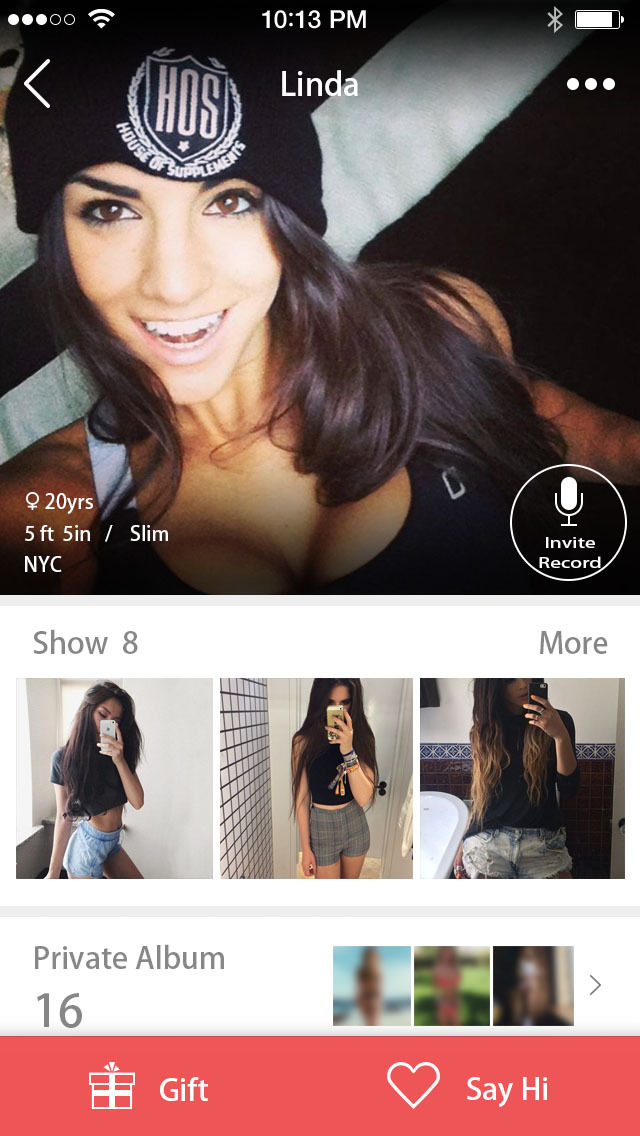The height and width of the screenshot is (1136, 640).
Task: Open the second show photo with plaid shorts
Action: tap(316, 778)
